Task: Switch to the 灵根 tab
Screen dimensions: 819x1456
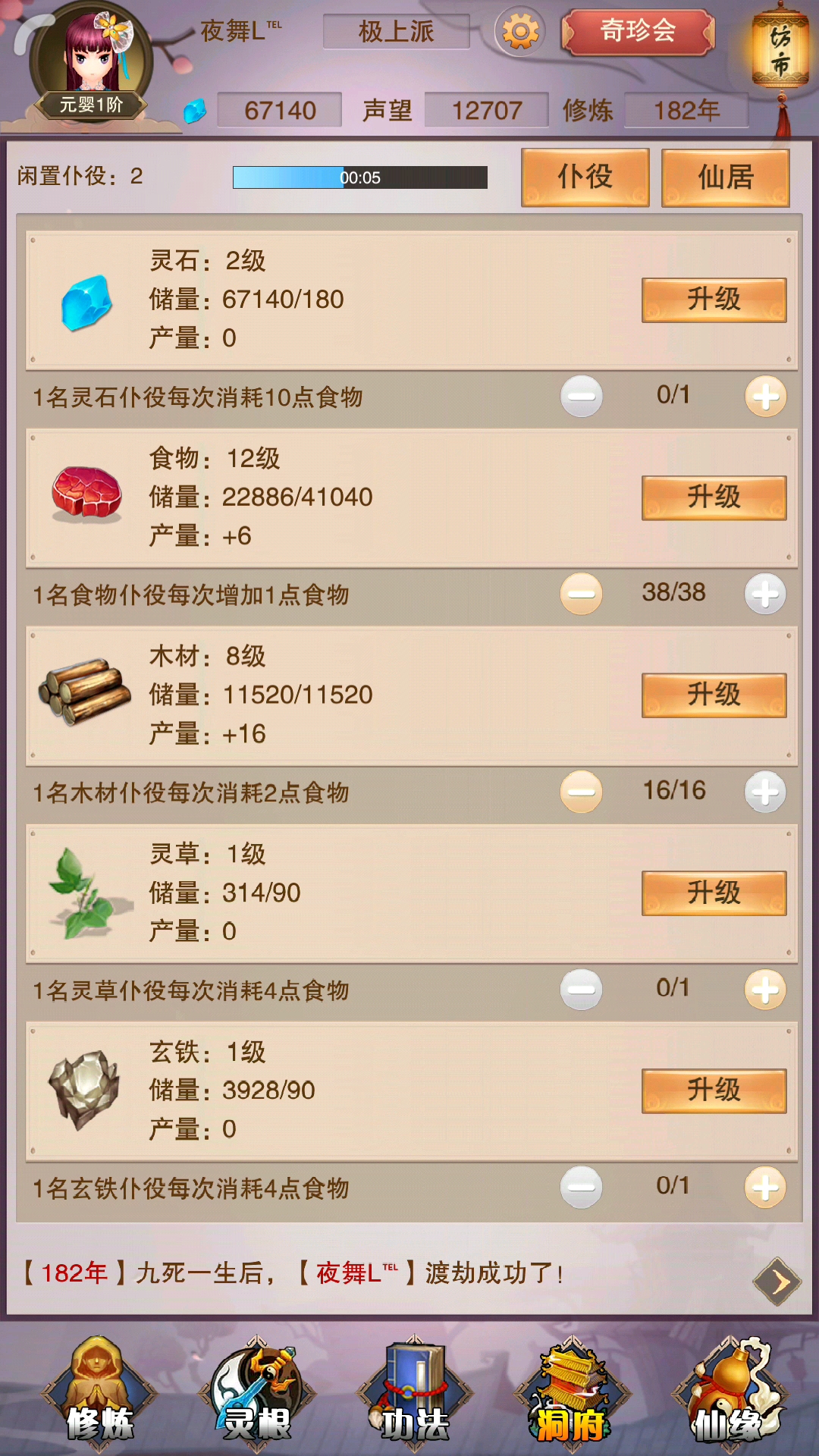Action: [257, 1395]
